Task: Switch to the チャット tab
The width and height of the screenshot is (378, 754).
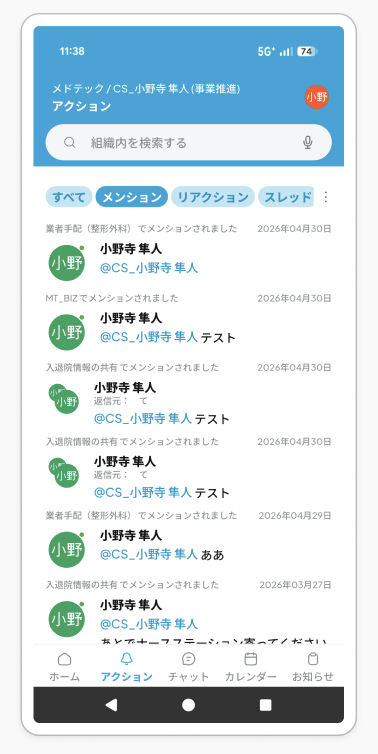Action: click(189, 667)
